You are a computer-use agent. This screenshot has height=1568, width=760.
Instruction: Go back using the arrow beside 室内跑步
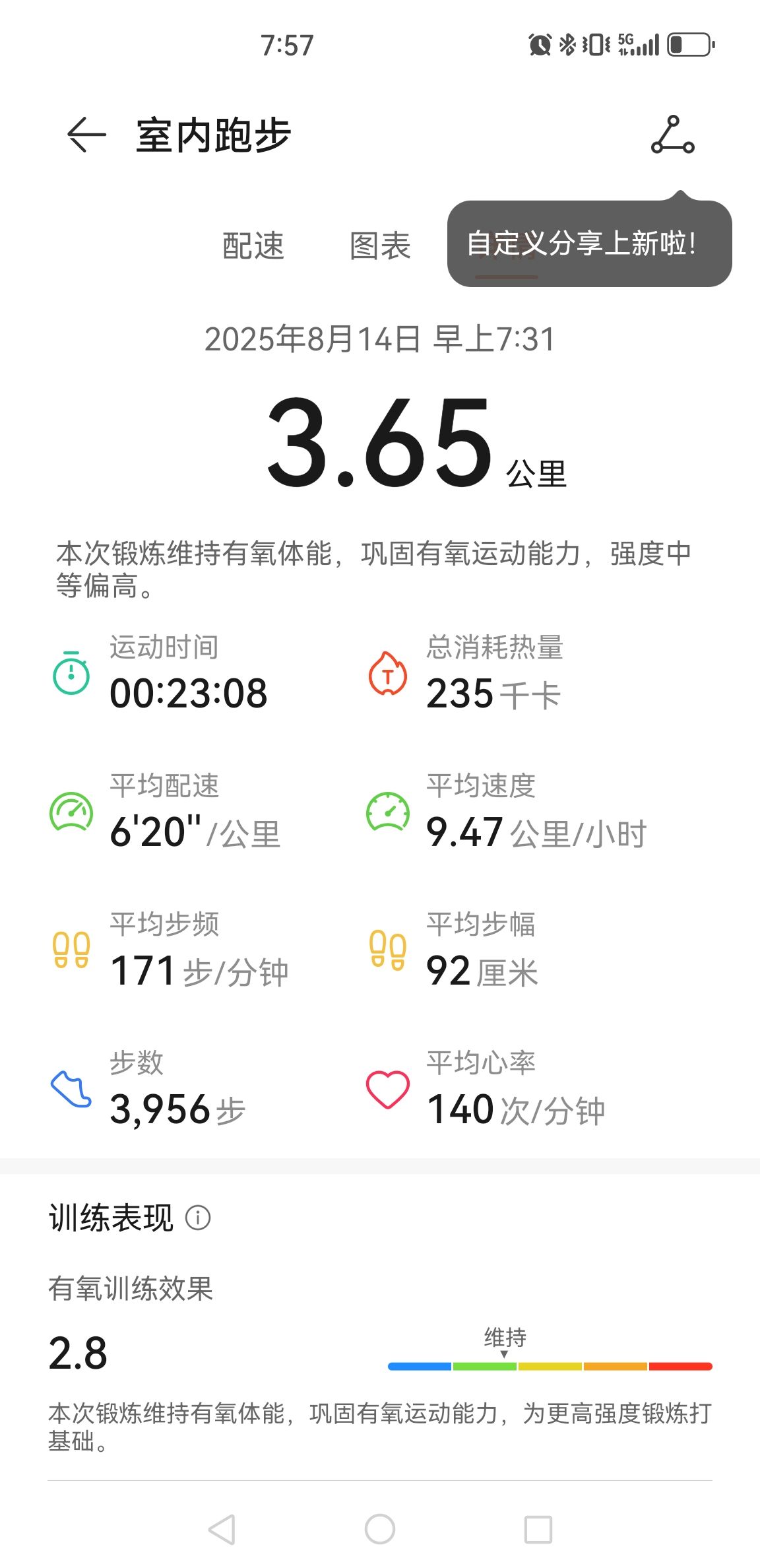(86, 135)
